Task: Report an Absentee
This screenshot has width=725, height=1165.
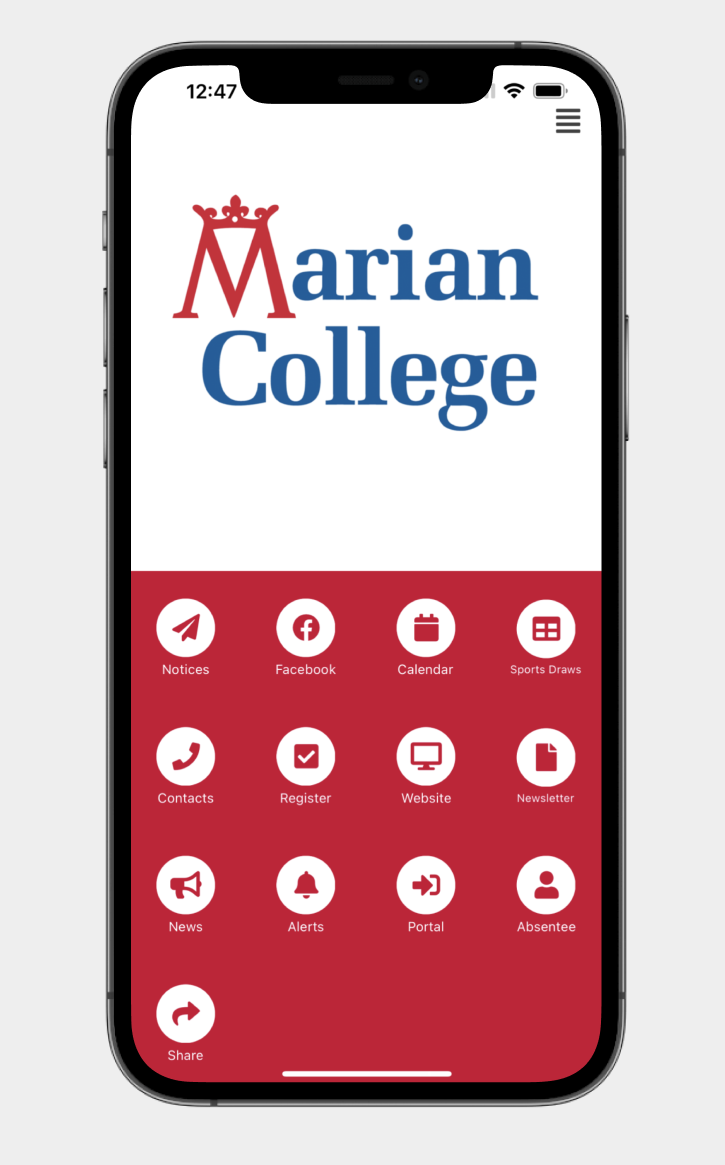Action: pyautogui.click(x=546, y=886)
